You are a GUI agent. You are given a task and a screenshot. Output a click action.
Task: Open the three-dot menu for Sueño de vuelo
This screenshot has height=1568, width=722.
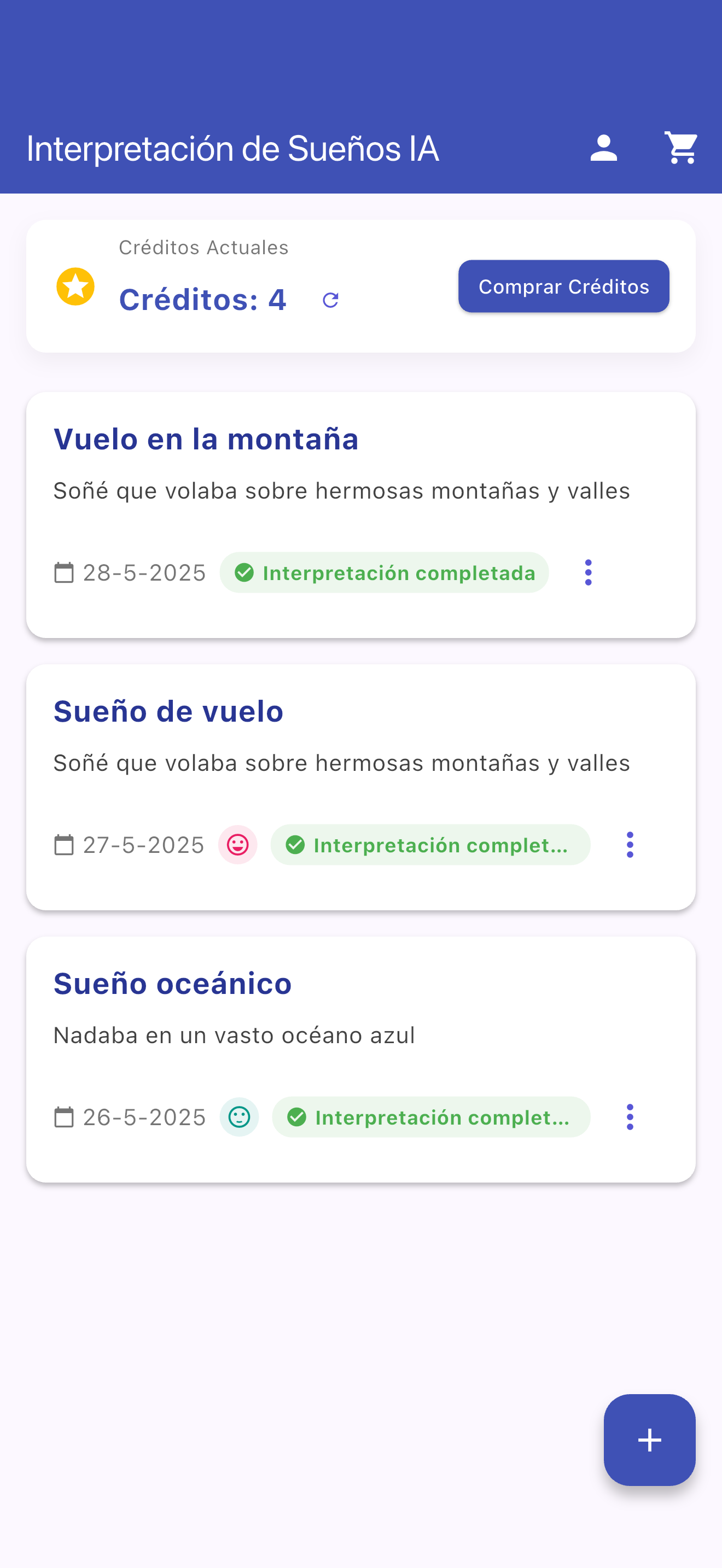630,844
